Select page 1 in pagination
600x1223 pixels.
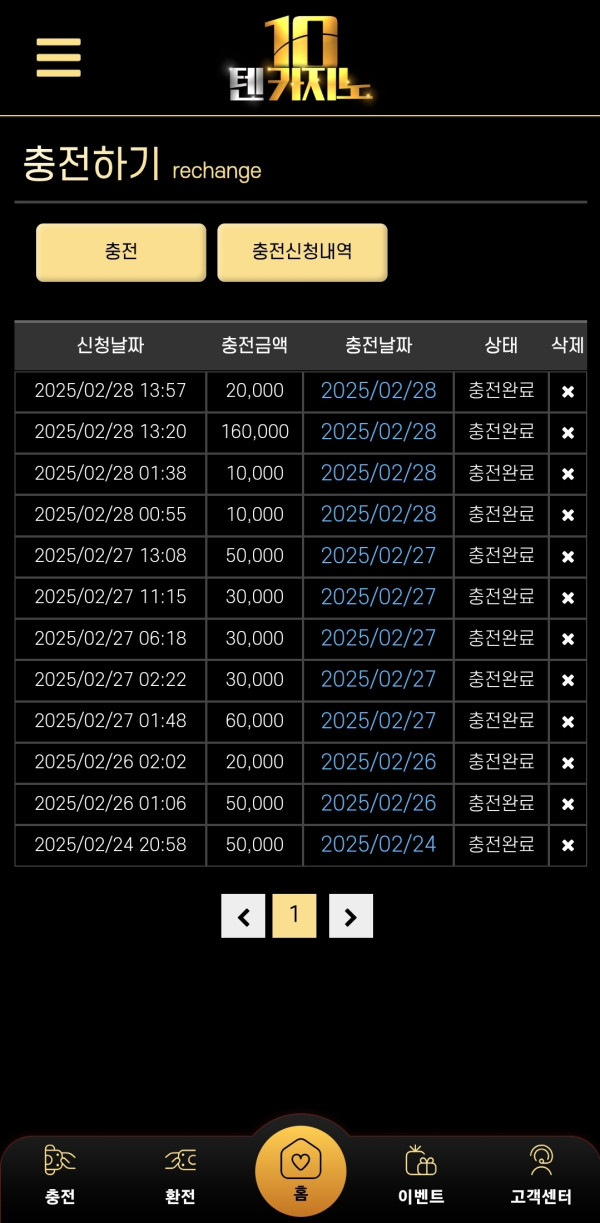(294, 915)
